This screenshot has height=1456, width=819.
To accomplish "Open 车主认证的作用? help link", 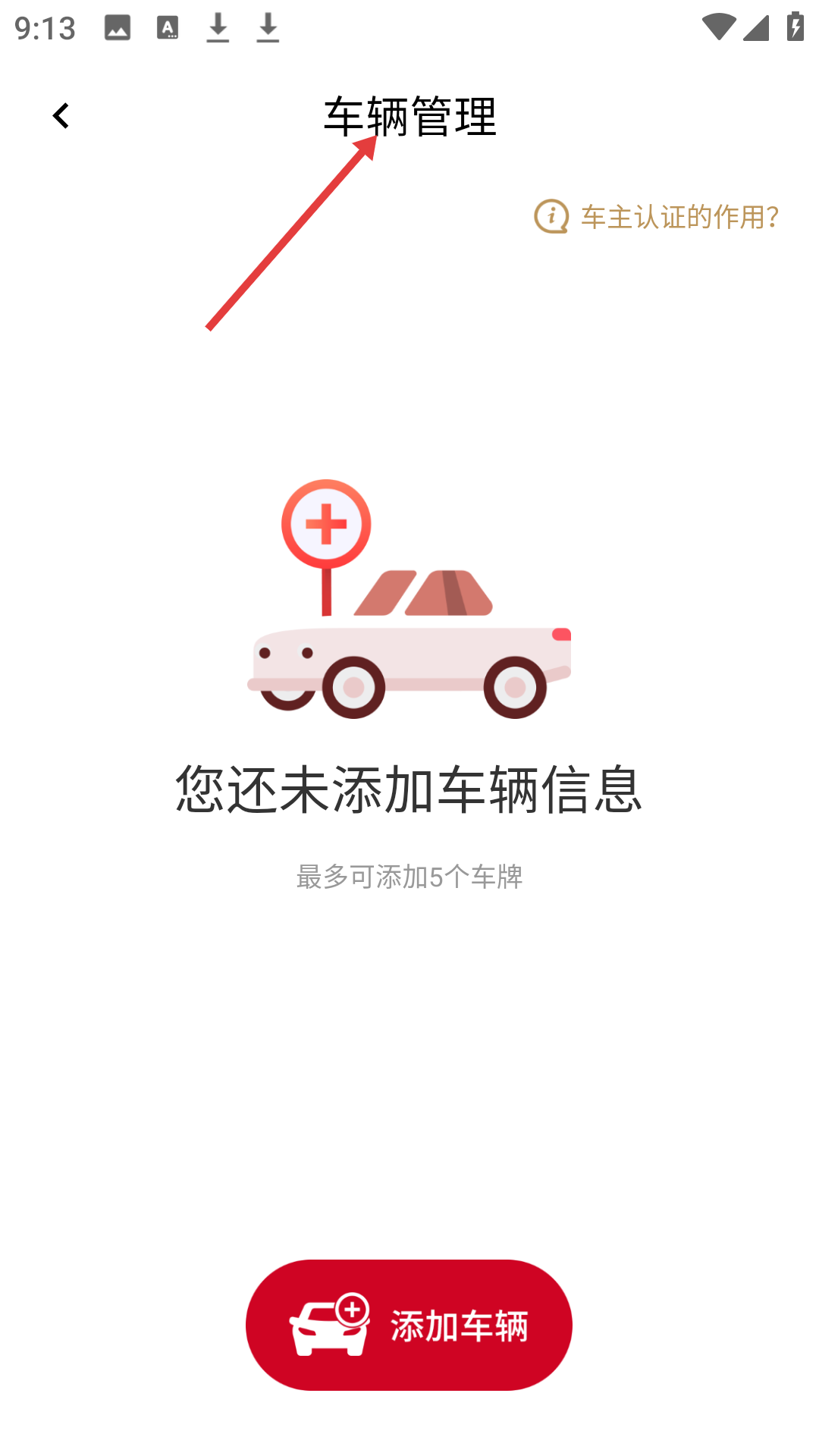I will (658, 217).
